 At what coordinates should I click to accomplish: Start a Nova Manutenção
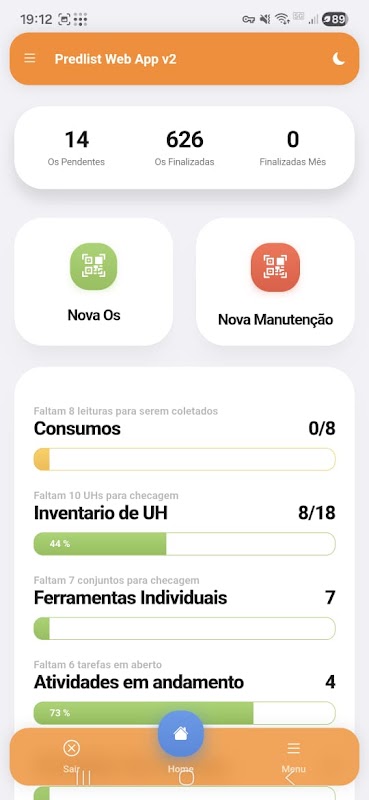275,282
